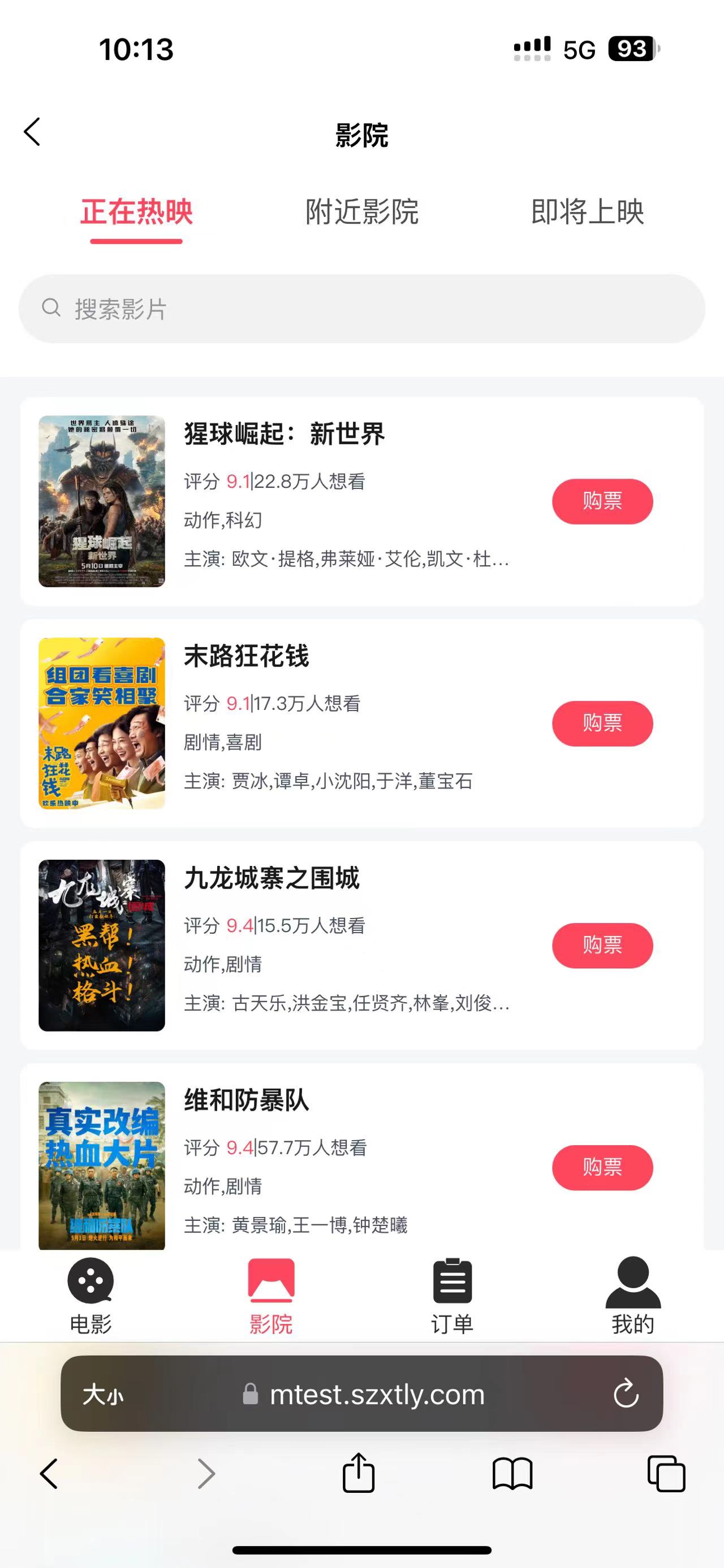Tap 购票 for 九龙城寨之围城
The image size is (724, 1568).
point(602,945)
